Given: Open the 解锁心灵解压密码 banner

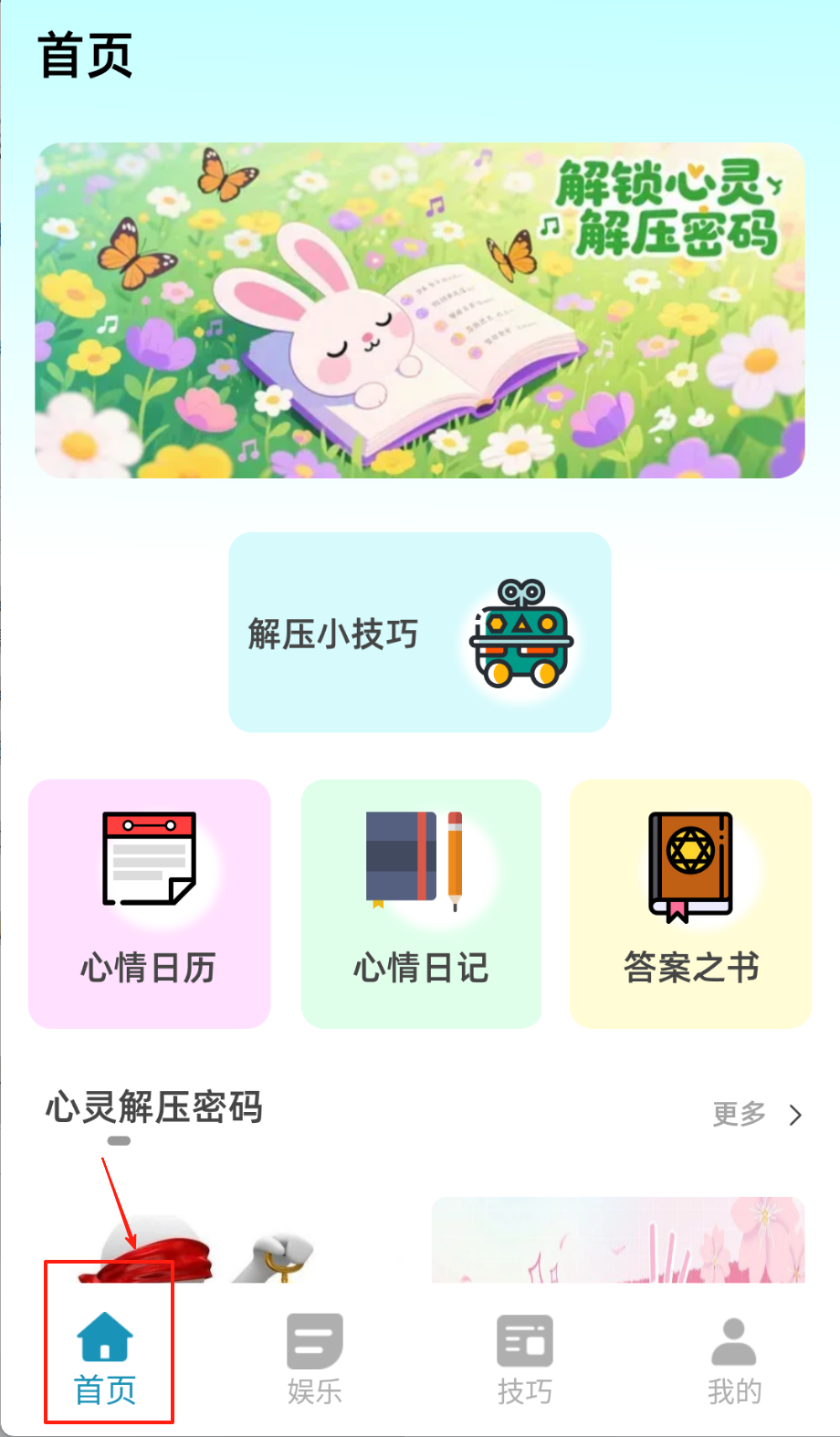Looking at the screenshot, I should coord(420,310).
